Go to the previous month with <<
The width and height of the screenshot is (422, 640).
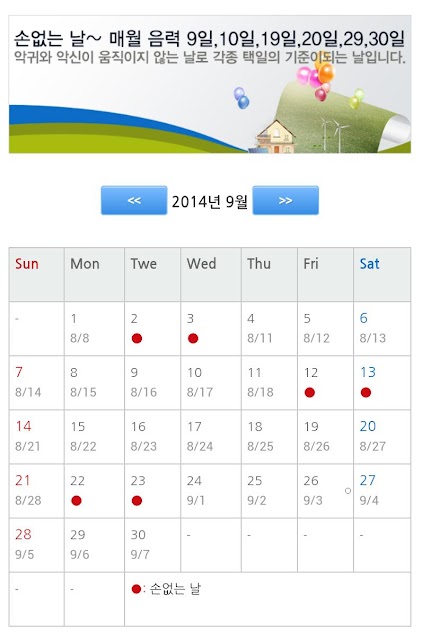(x=134, y=200)
